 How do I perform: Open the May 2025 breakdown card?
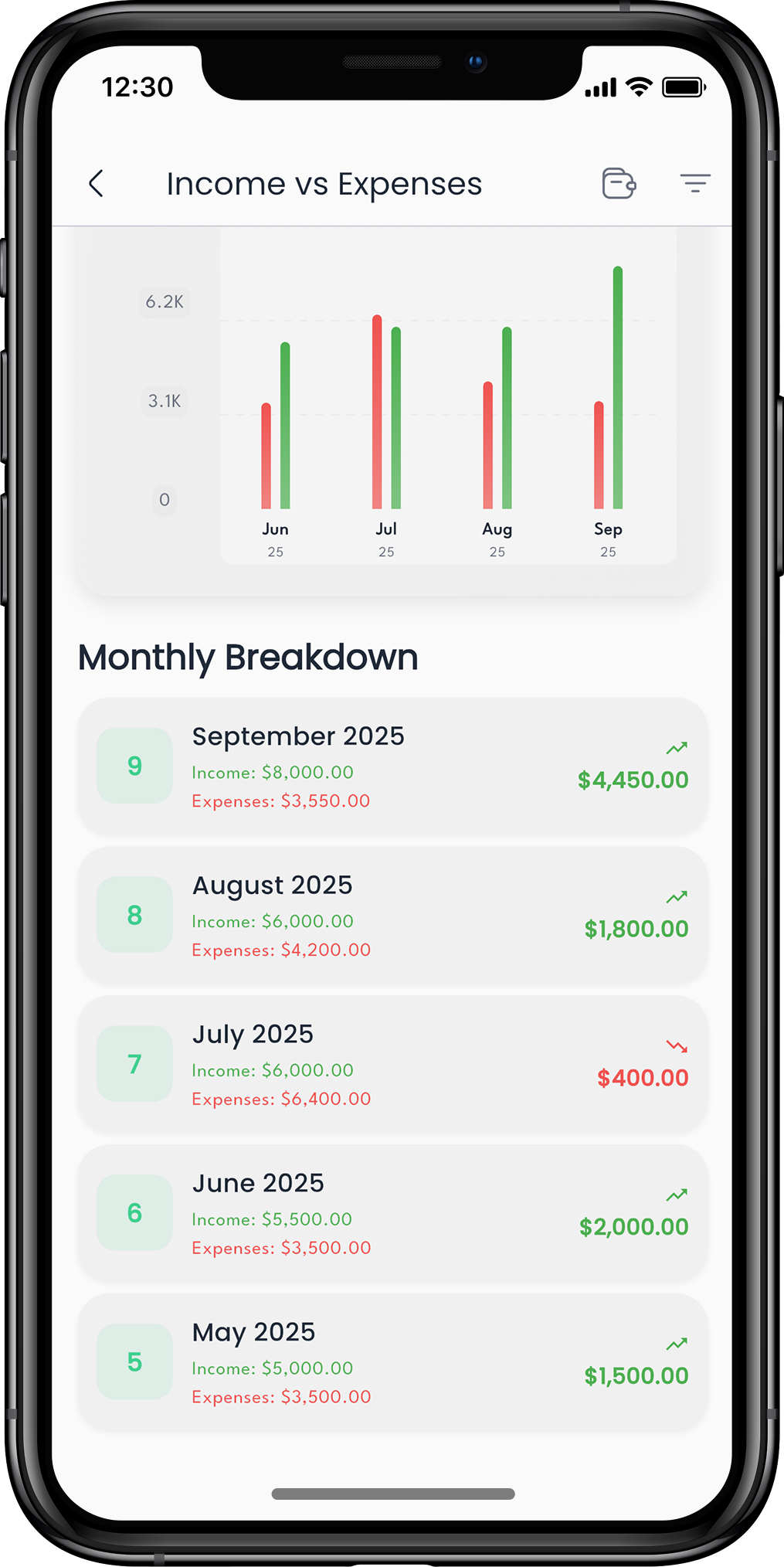[392, 1362]
